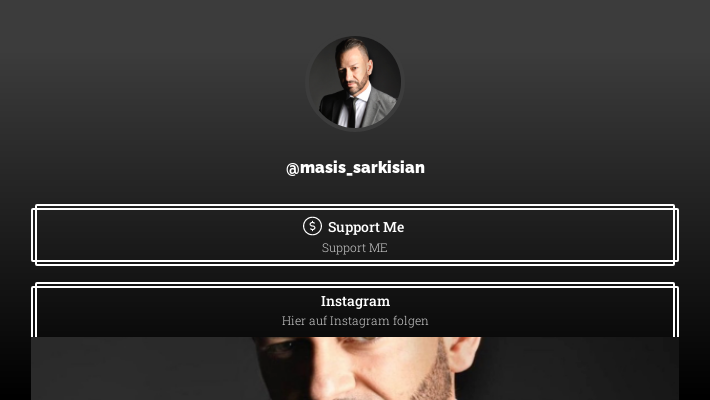Open the Support Me link button

354,236
